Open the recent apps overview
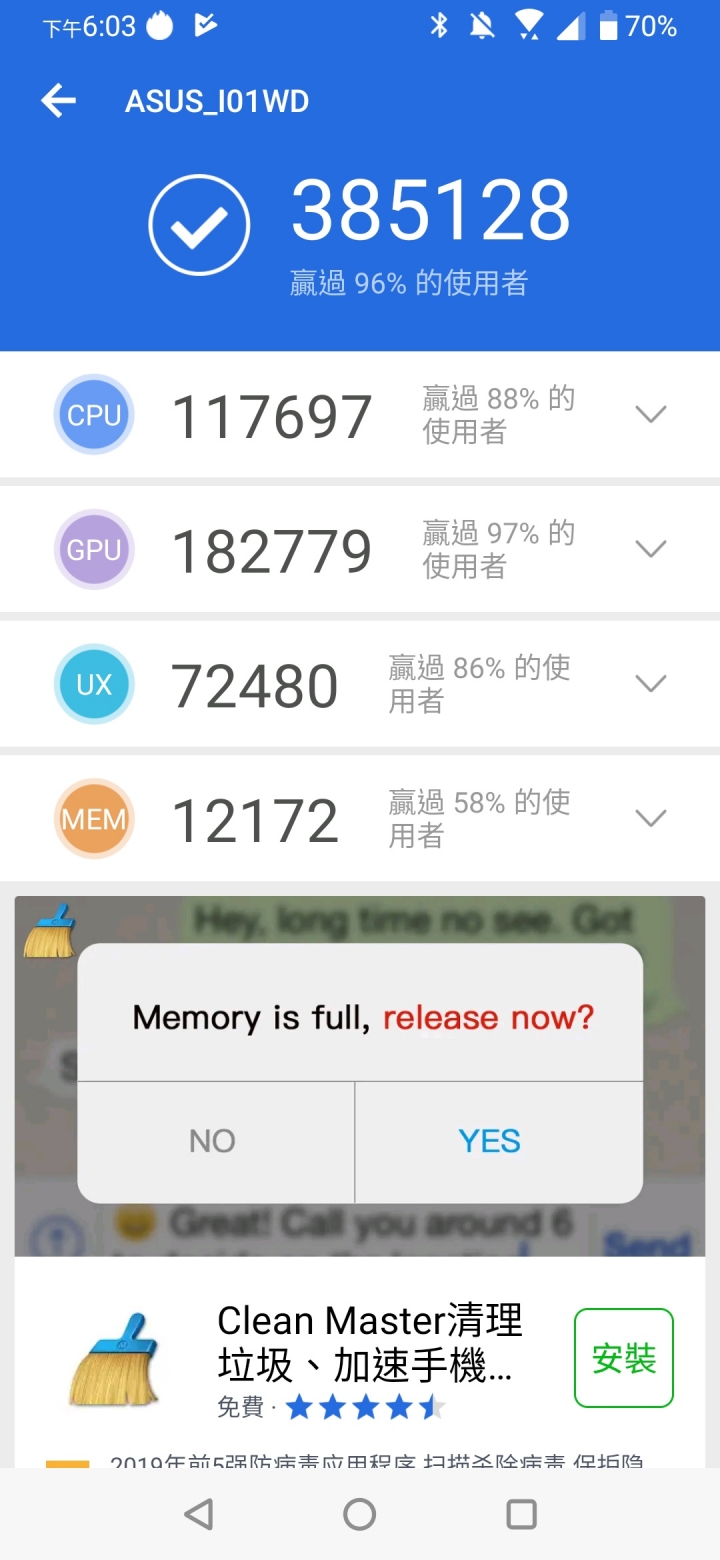The image size is (720, 1560). pyautogui.click(x=521, y=1514)
